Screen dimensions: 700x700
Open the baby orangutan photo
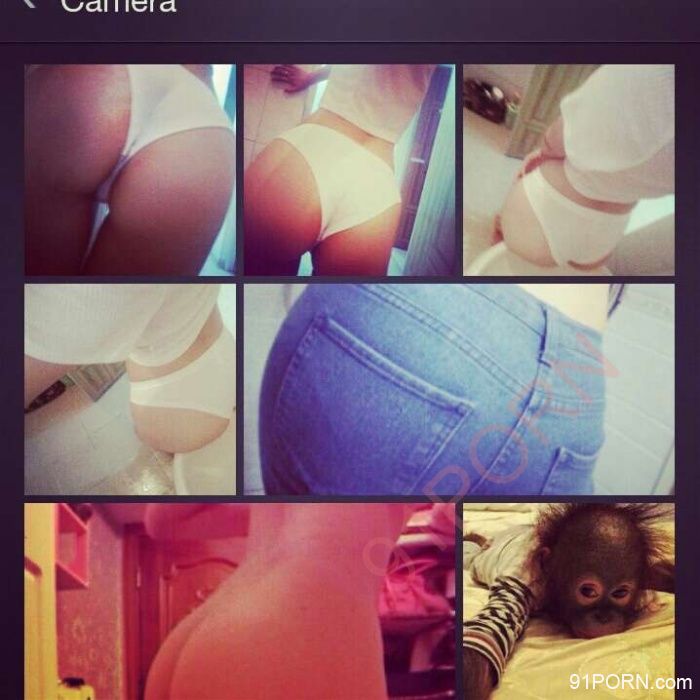568,600
